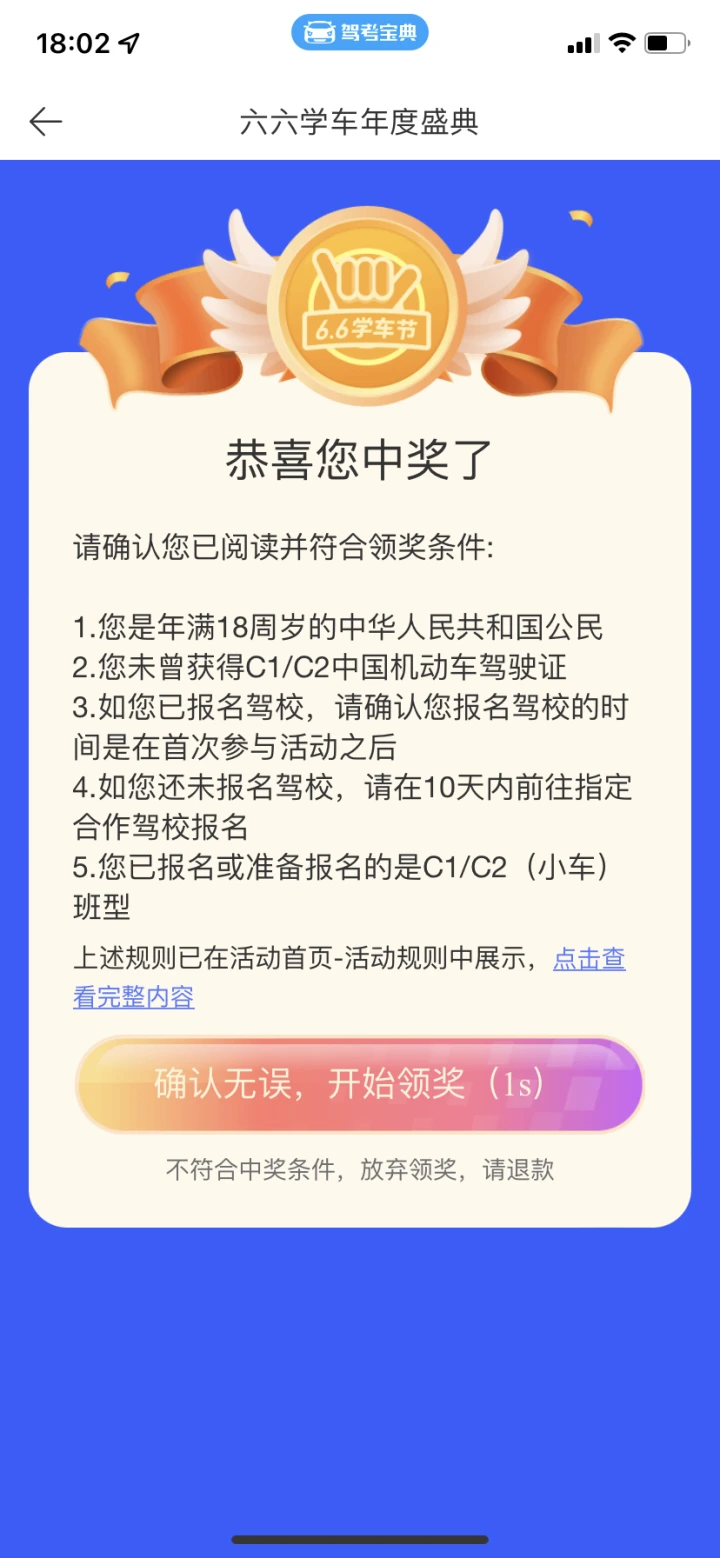Choose 不符合中奖条件，放弃领奖，请退款
This screenshot has height=1558, width=720.
point(359,1170)
